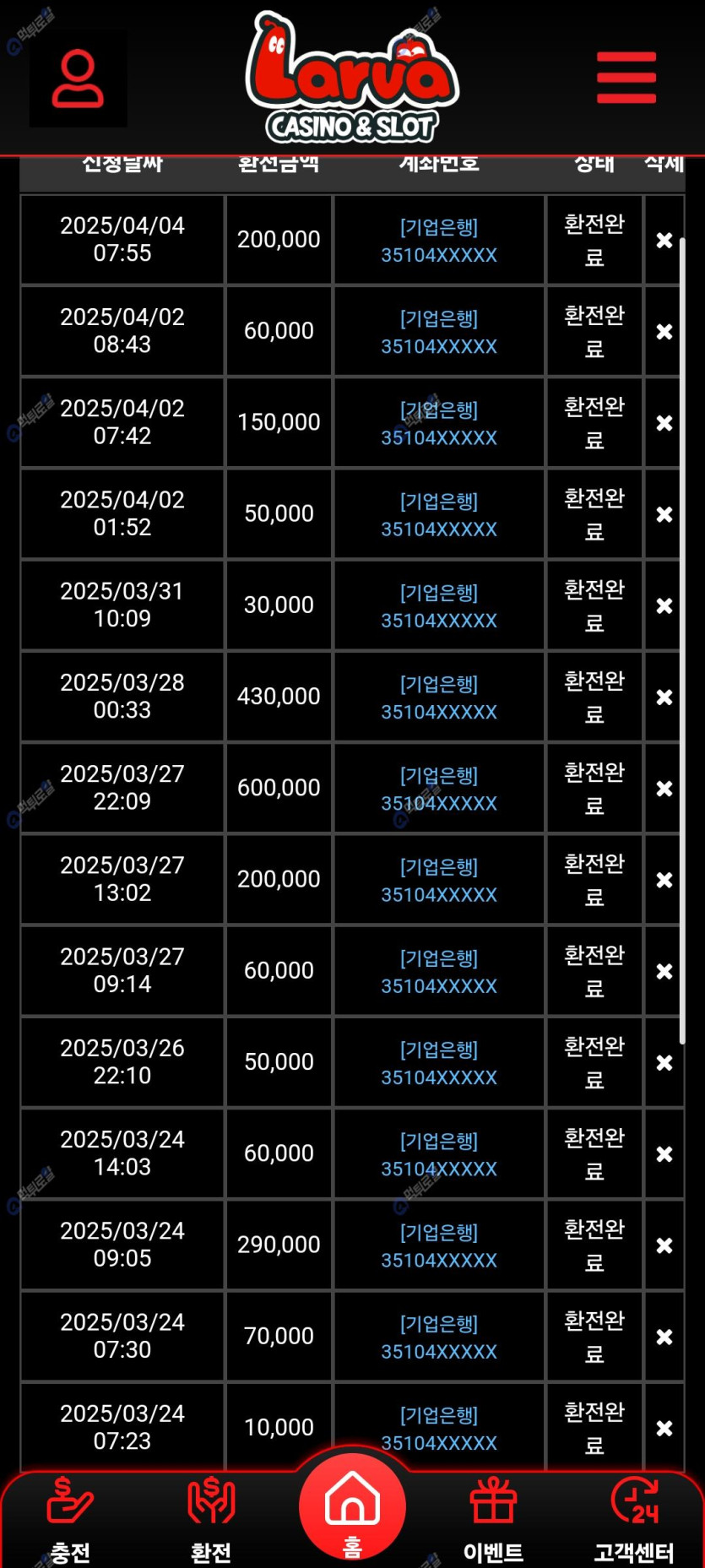Tap the Larva Casino & Slot logo
Viewport: 705px width, 1568px height.
352,78
